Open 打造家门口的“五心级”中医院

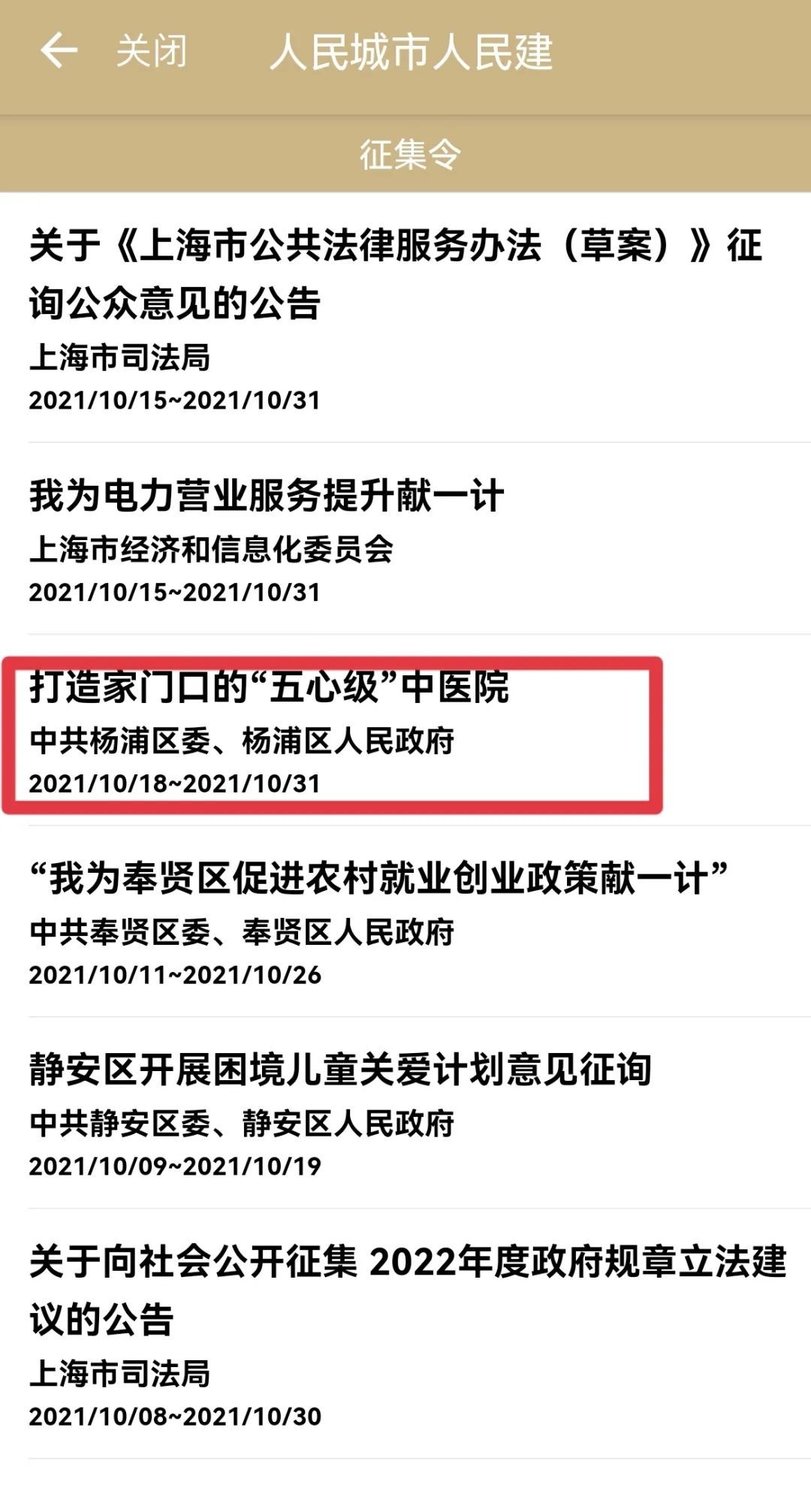(270, 687)
